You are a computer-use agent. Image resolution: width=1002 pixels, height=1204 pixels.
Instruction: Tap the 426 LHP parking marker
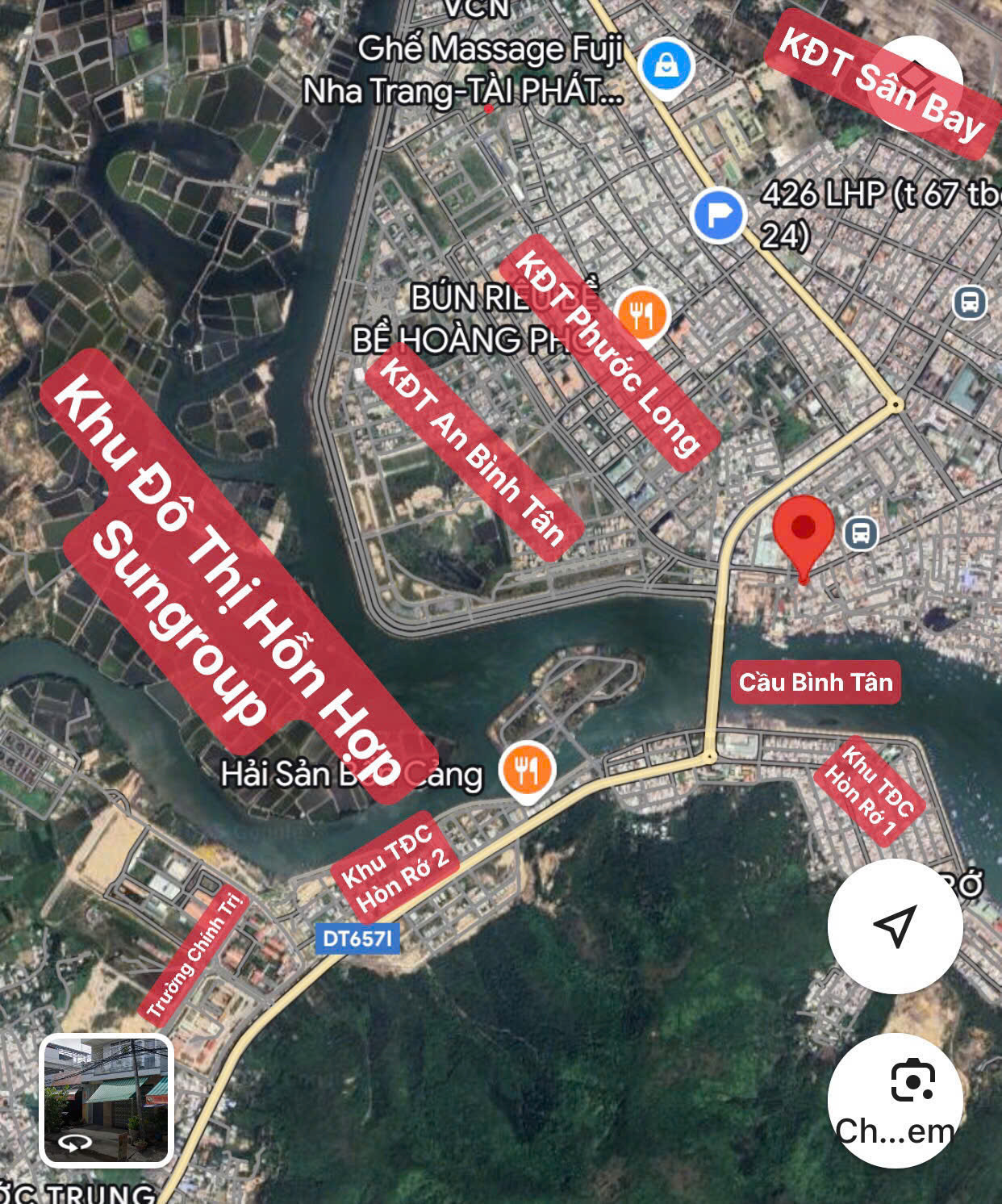[718, 215]
